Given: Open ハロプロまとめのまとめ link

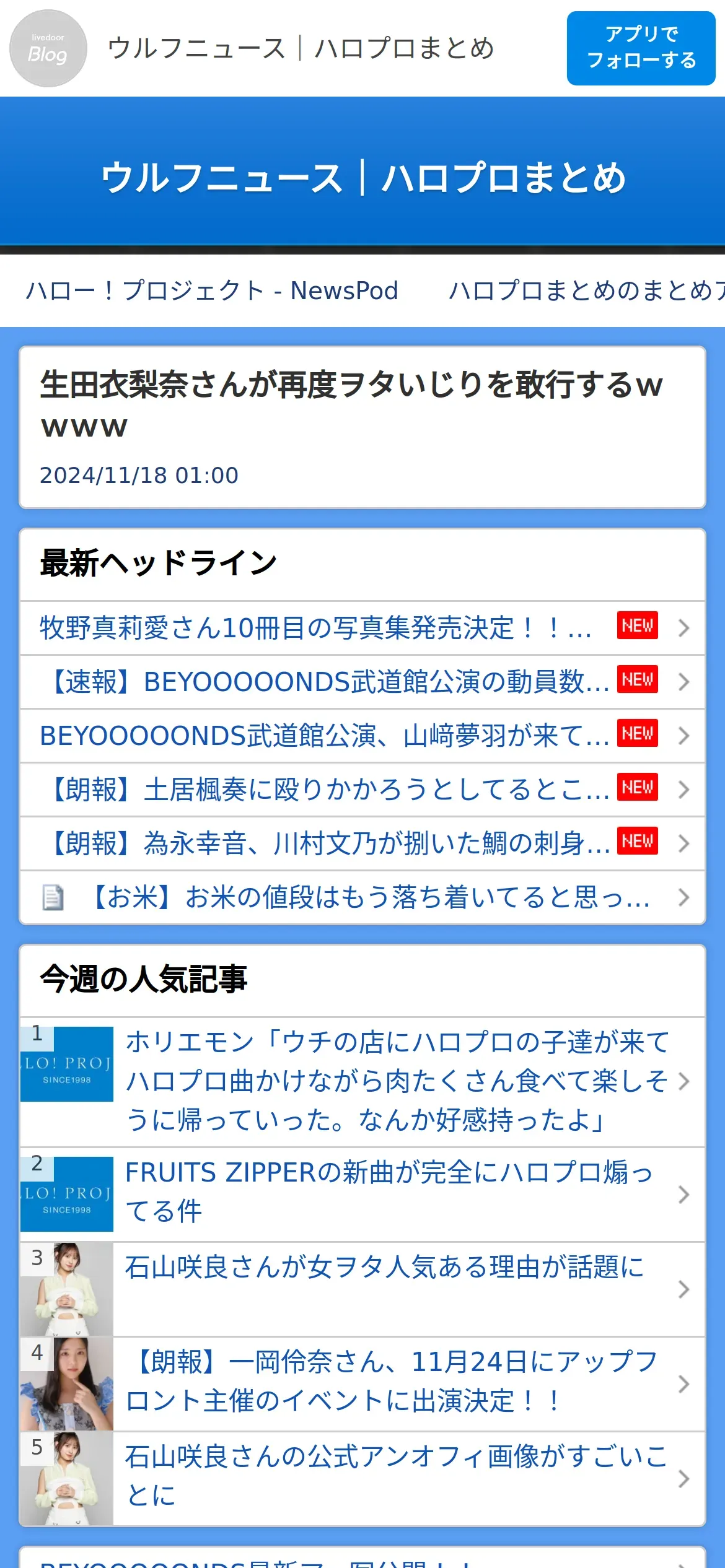Looking at the screenshot, I should [x=586, y=290].
